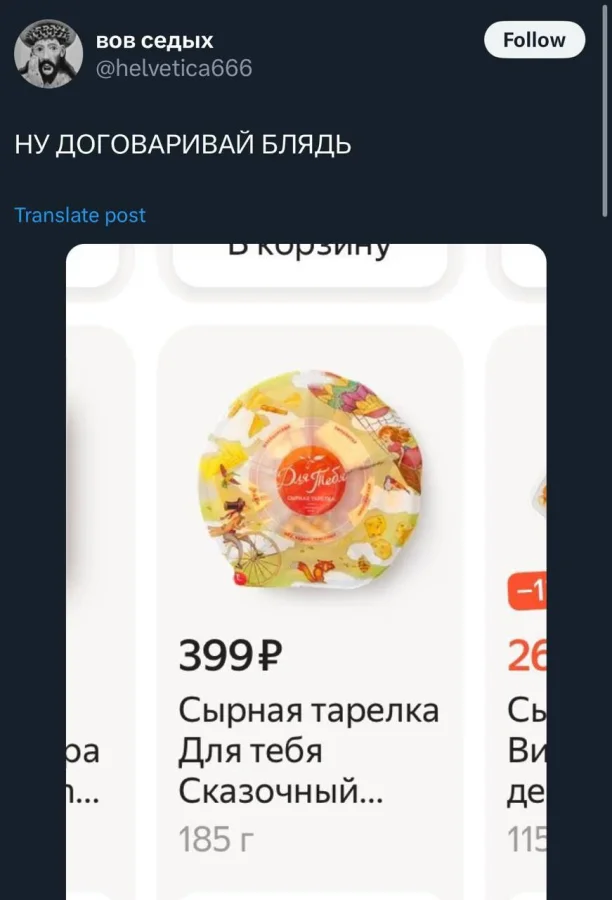612x900 pixels.
Task: Open вов седых's profile avatar
Action: (x=48, y=54)
